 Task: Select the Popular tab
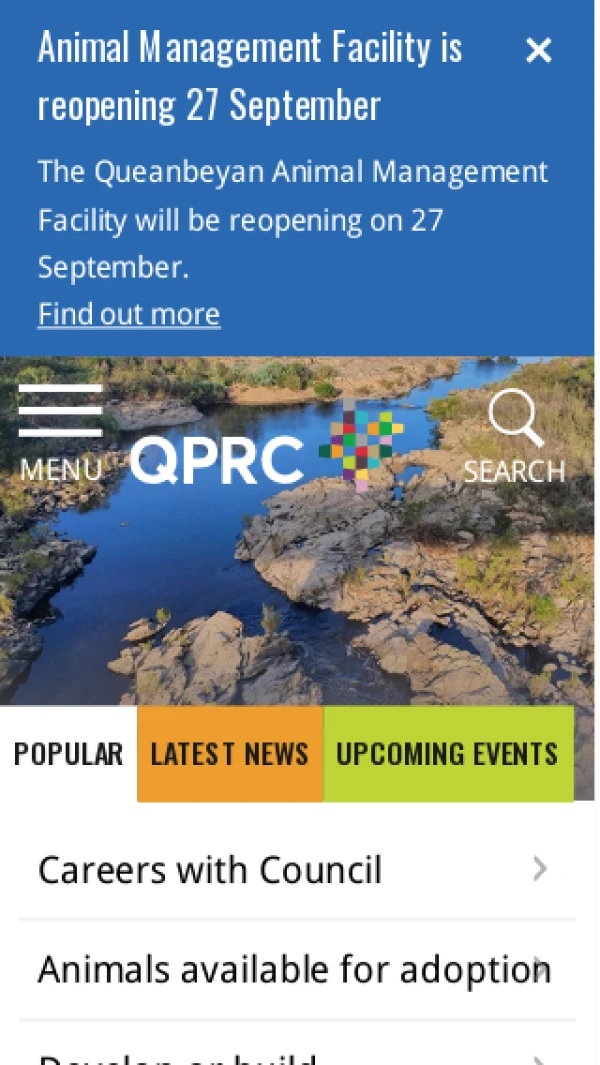point(69,754)
